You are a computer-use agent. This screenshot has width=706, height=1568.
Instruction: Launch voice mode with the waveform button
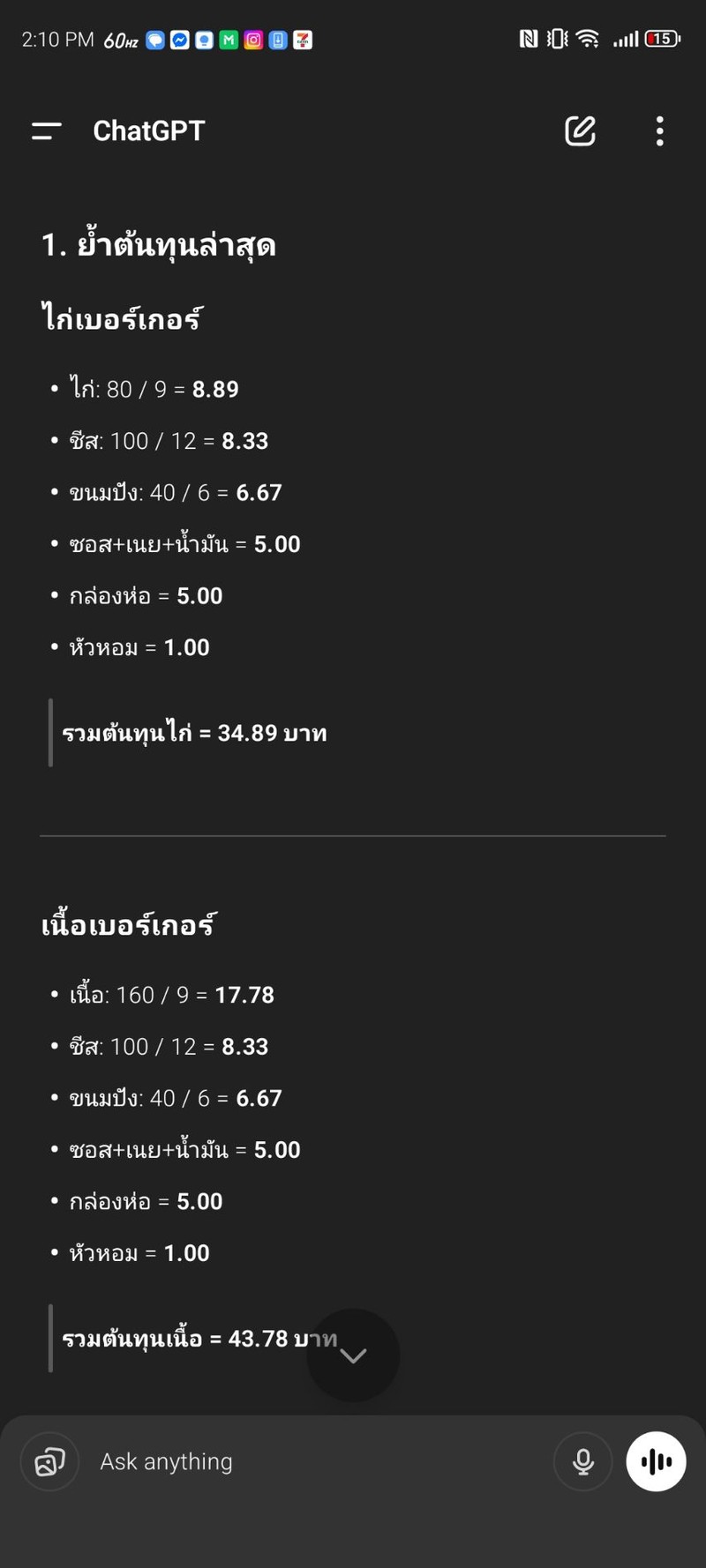coord(656,1461)
